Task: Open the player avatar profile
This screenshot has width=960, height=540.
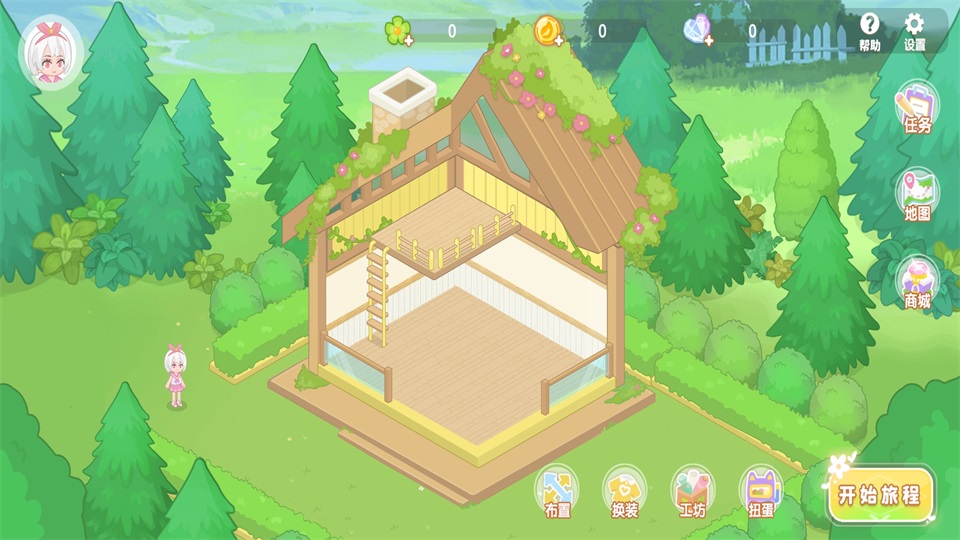Action: pos(51,51)
